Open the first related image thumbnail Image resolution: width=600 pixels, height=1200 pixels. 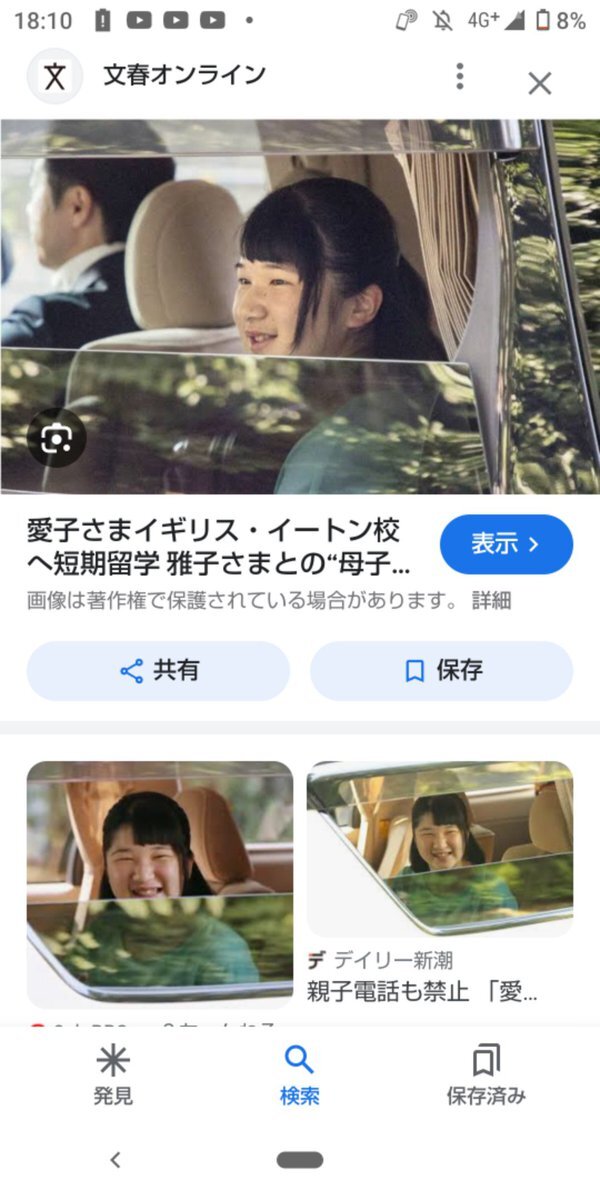pos(160,885)
